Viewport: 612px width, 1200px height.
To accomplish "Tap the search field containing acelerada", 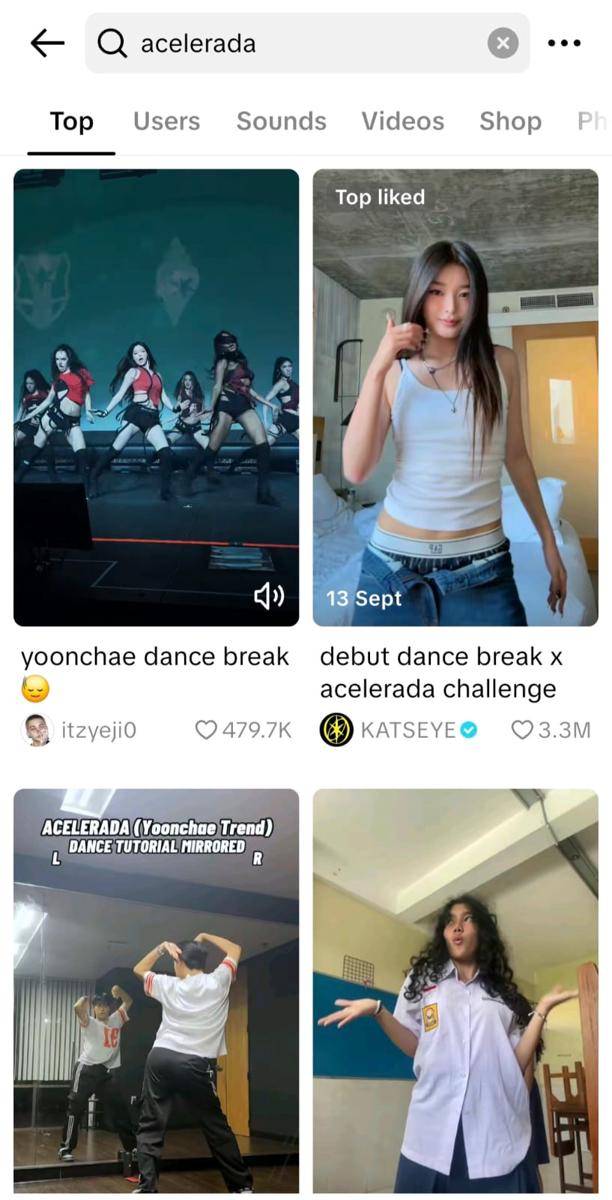I will 300,43.
